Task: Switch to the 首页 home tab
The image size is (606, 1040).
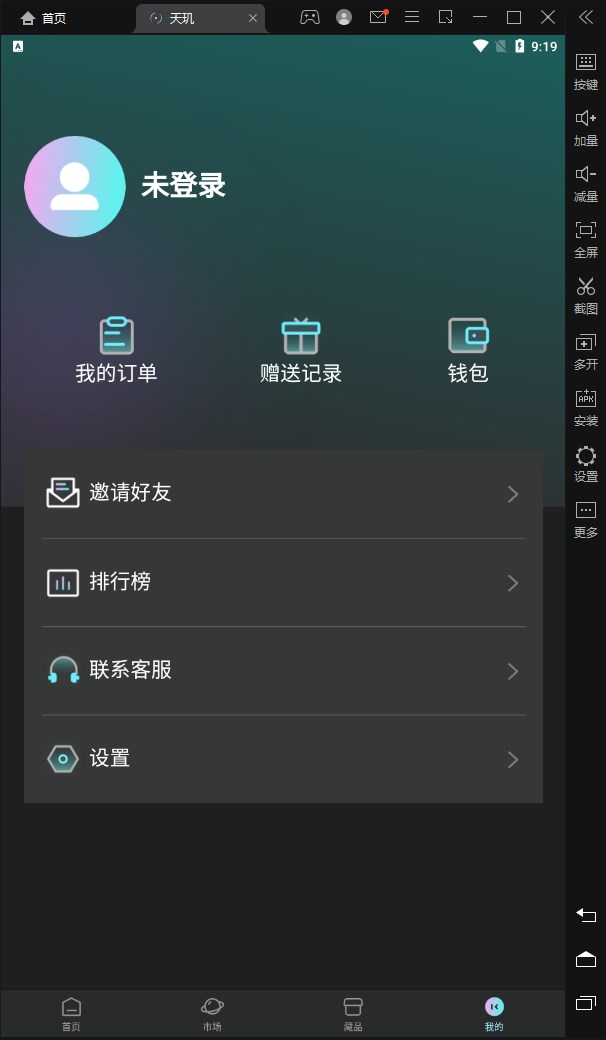Action: [x=71, y=1013]
